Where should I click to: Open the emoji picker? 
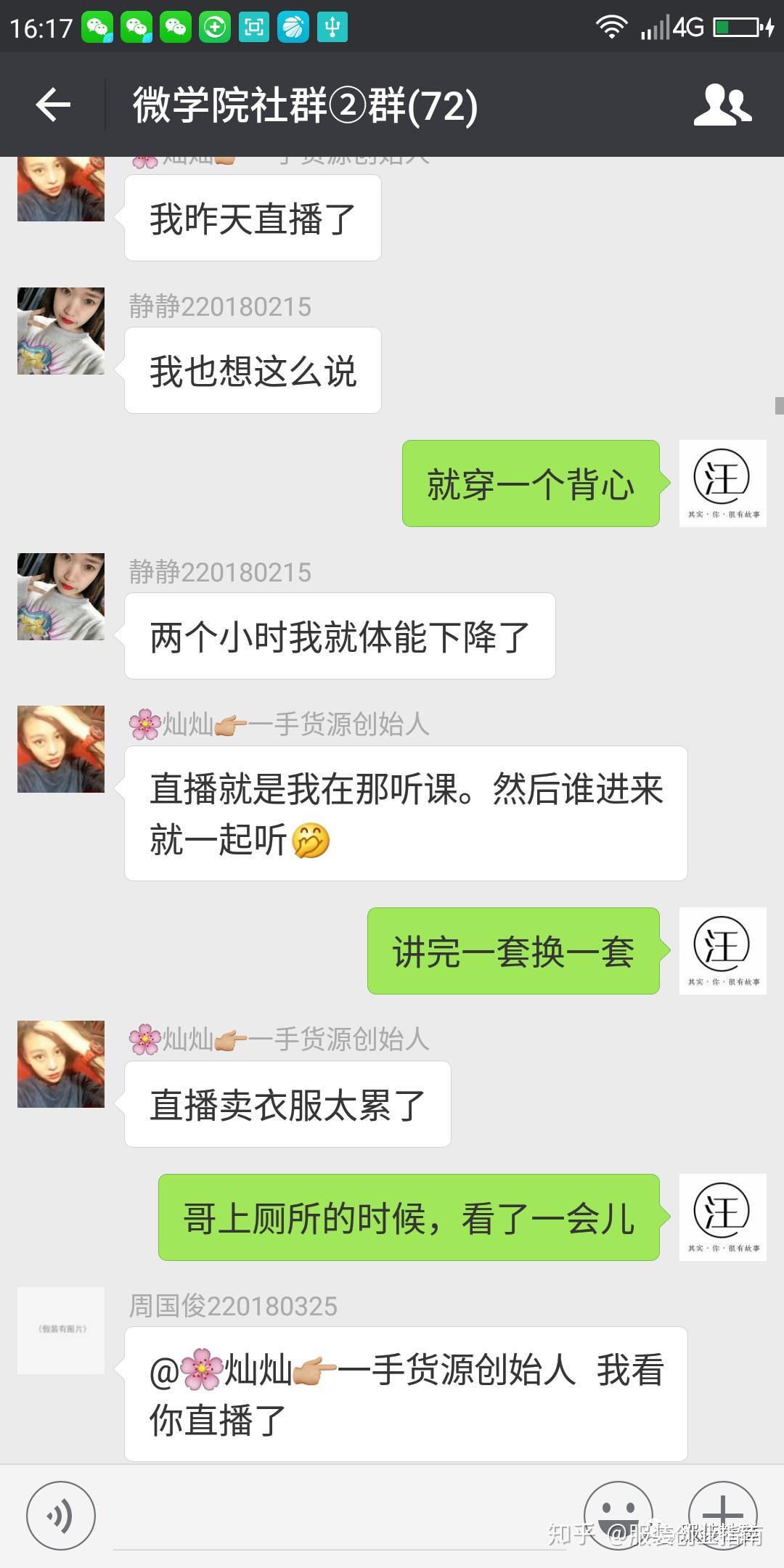click(x=618, y=1514)
